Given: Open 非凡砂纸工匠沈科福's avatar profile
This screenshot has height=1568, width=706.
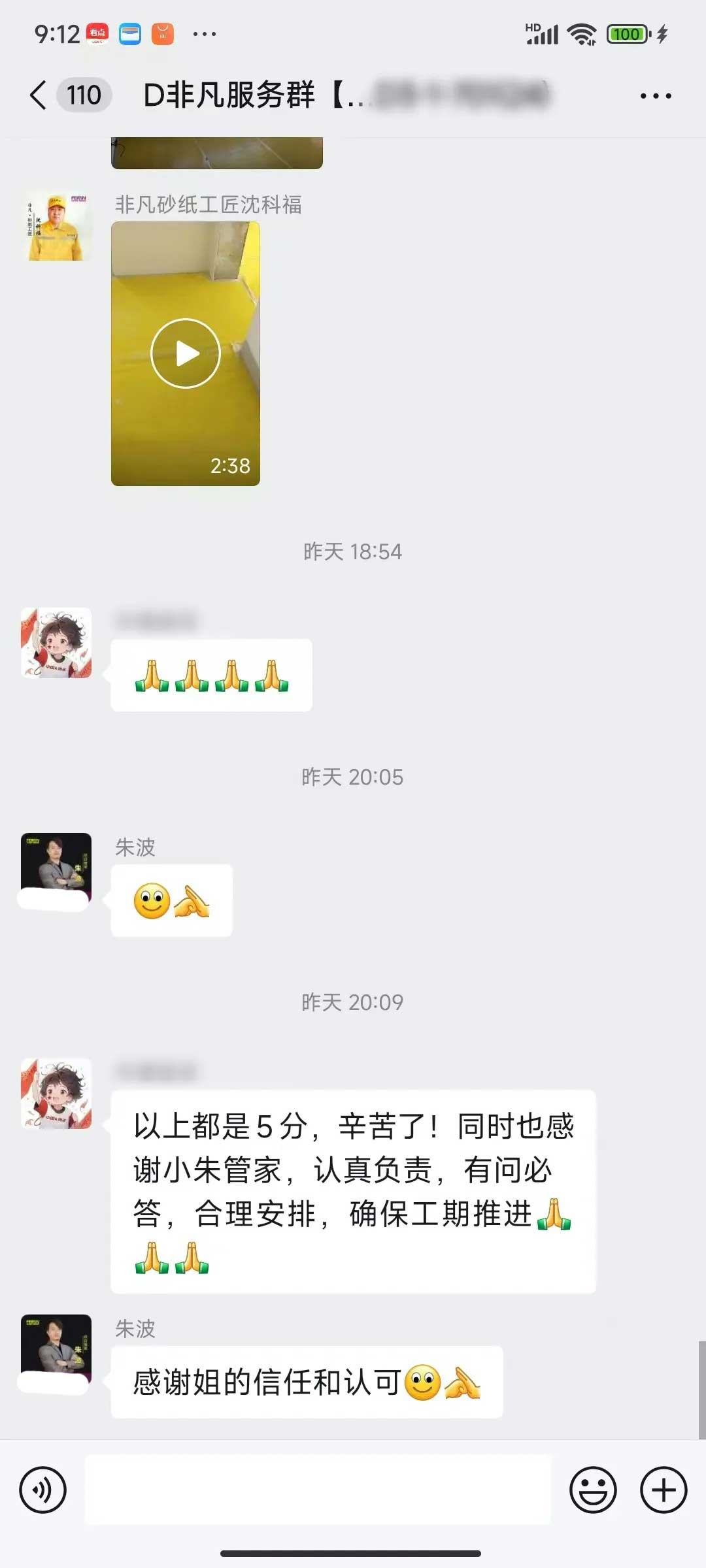Looking at the screenshot, I should pyautogui.click(x=56, y=227).
